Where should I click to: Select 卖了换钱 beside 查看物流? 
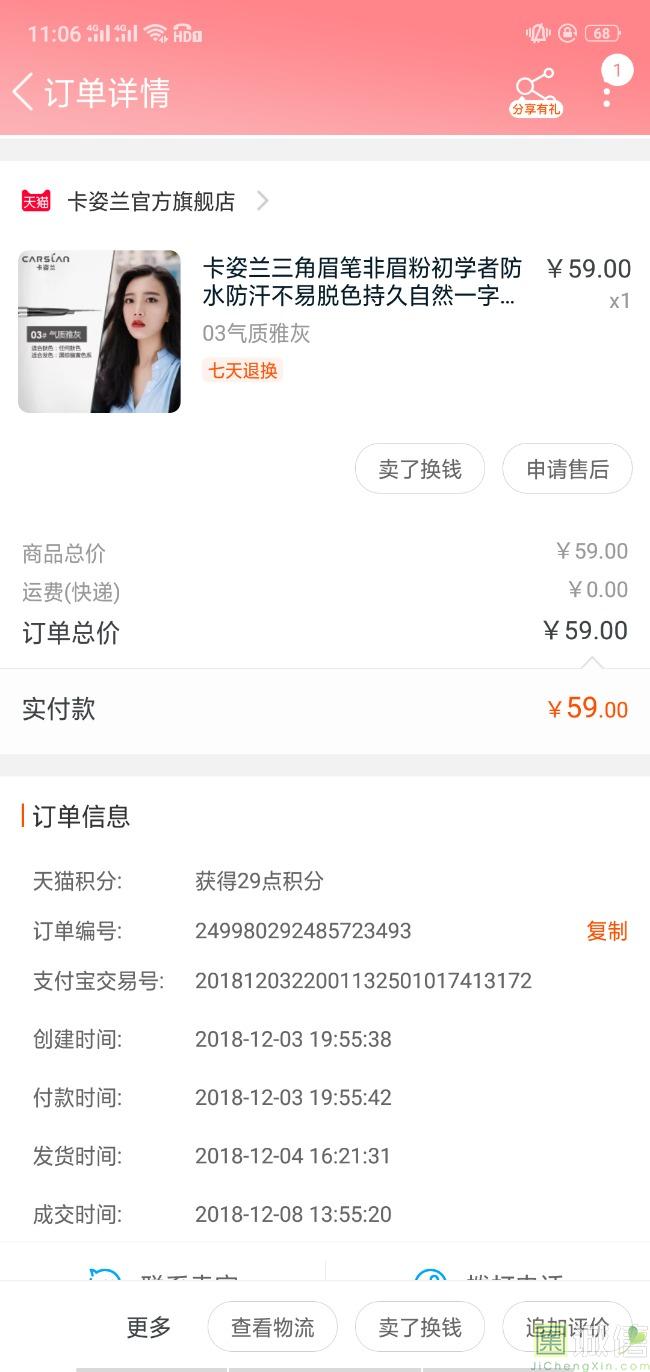tap(419, 1327)
